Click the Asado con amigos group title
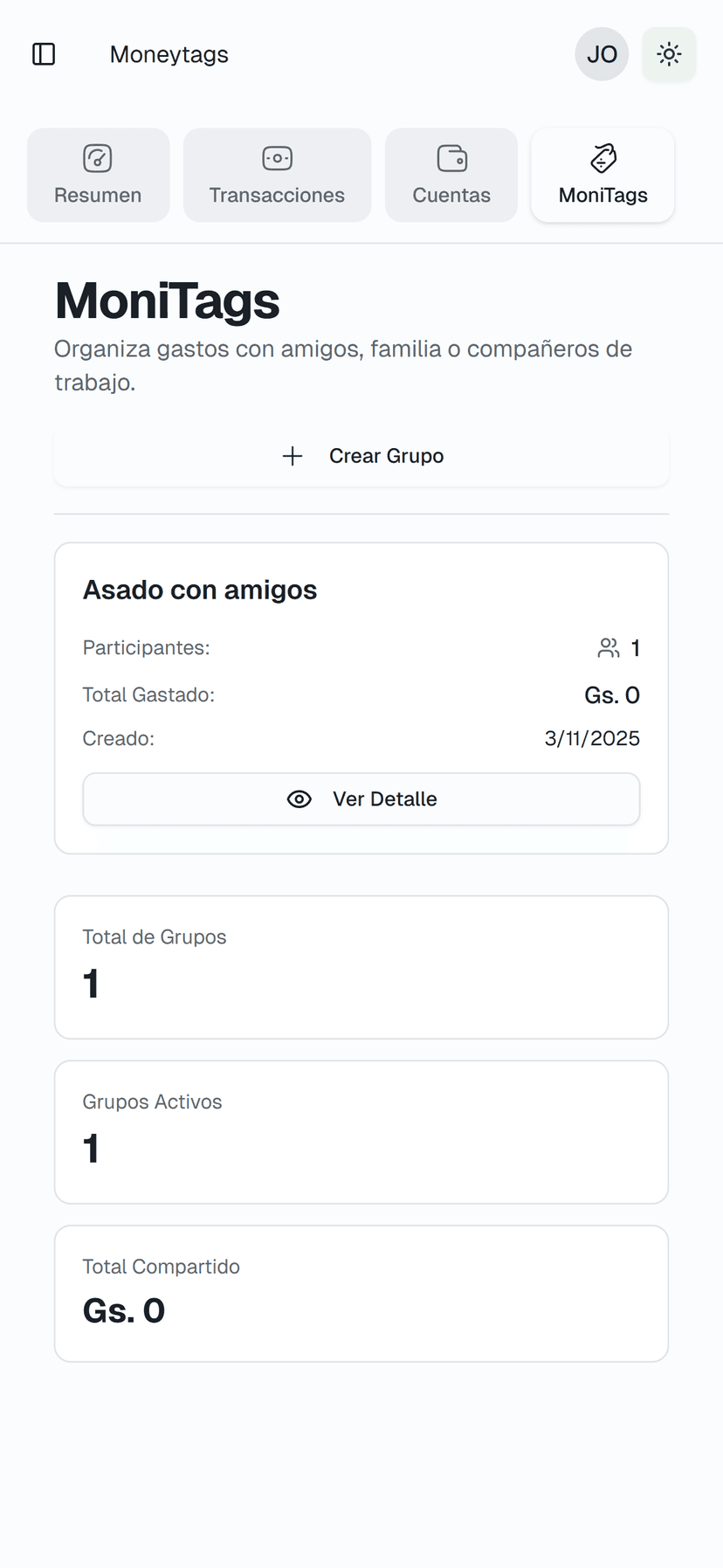 200,590
